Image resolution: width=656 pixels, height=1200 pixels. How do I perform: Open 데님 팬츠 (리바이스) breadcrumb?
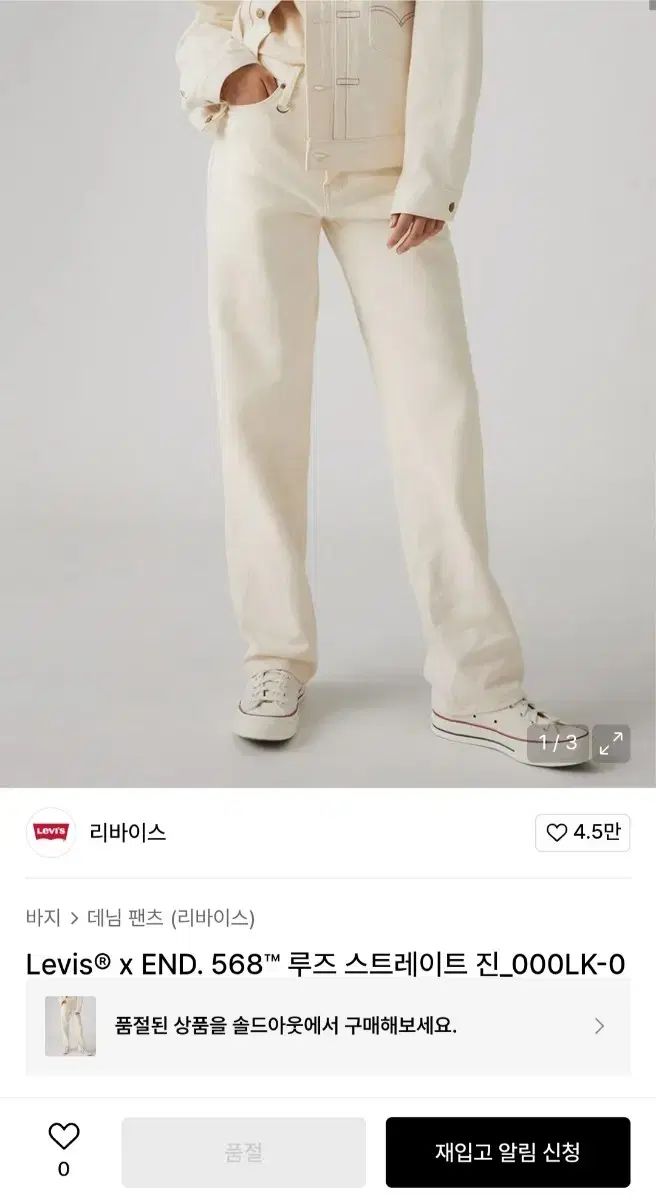[171, 917]
